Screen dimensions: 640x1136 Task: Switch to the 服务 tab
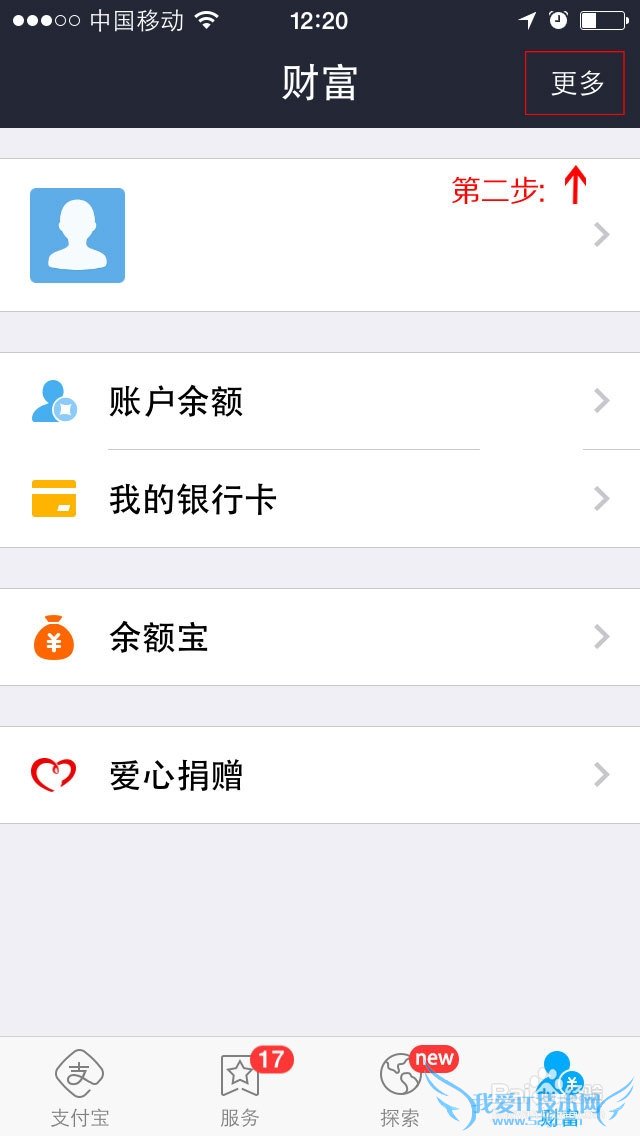[240, 1088]
